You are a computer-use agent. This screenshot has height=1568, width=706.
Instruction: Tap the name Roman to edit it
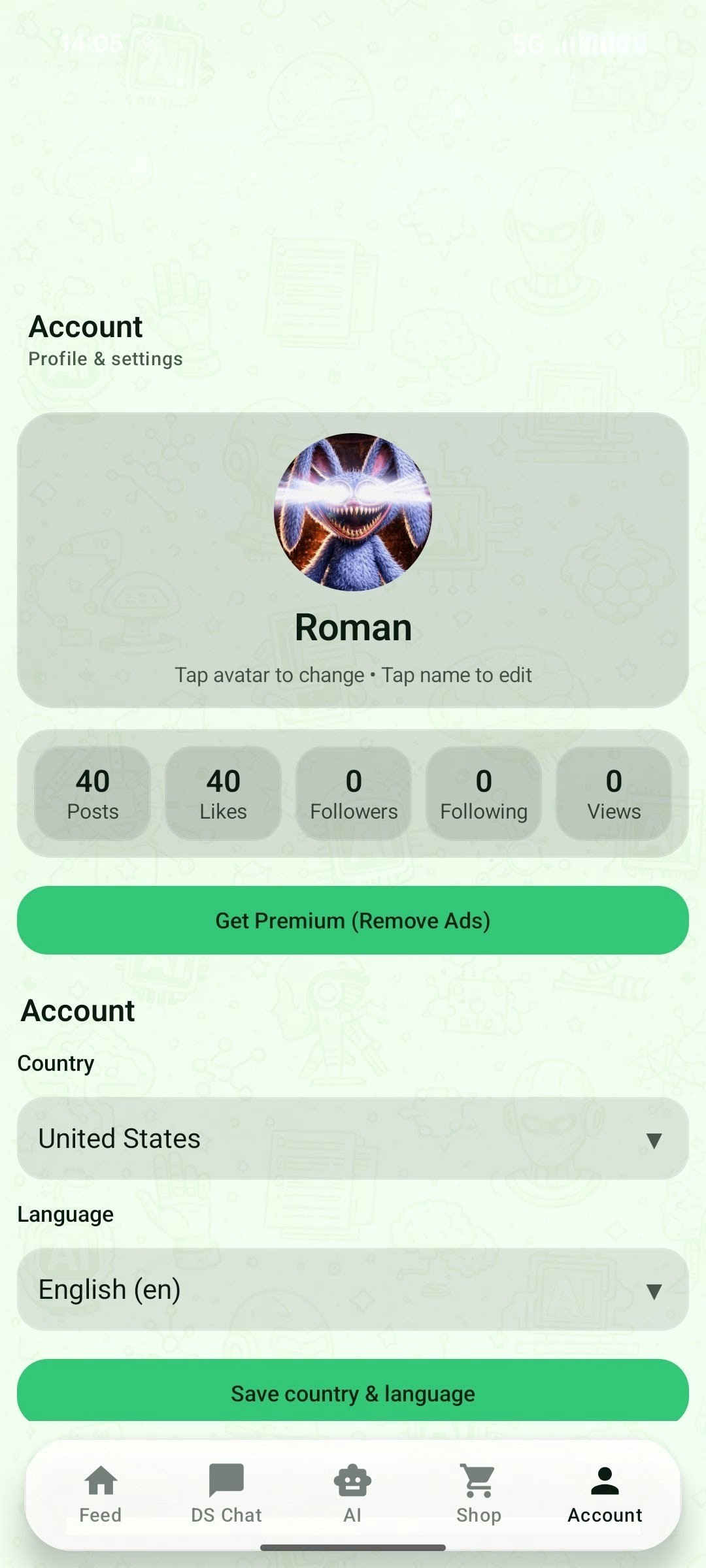click(352, 627)
